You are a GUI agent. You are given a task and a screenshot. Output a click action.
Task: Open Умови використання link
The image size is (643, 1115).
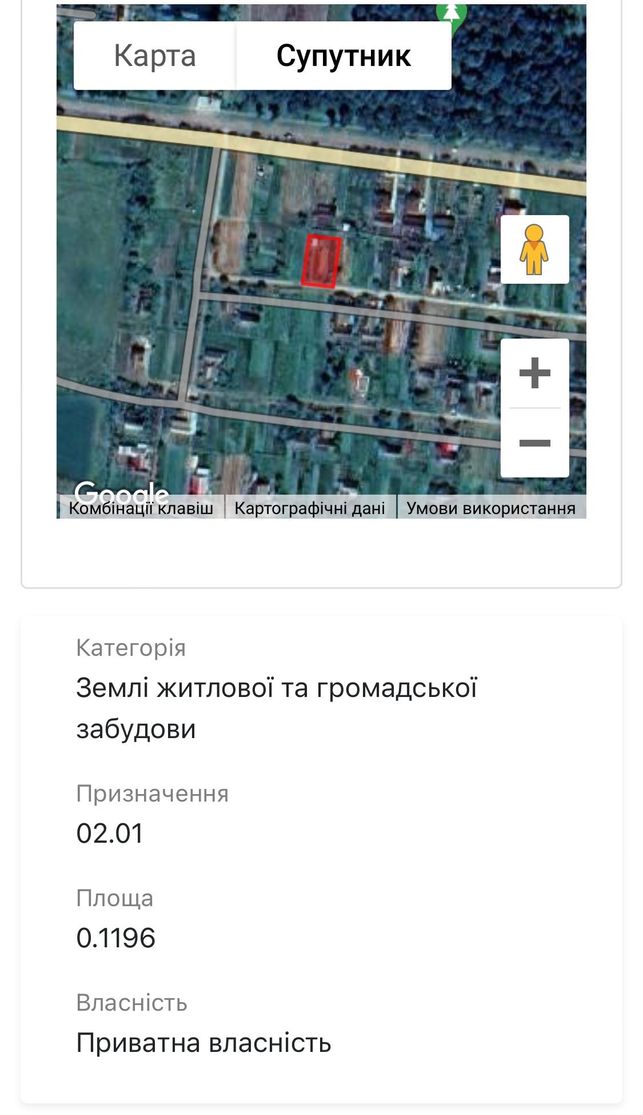coord(491,508)
